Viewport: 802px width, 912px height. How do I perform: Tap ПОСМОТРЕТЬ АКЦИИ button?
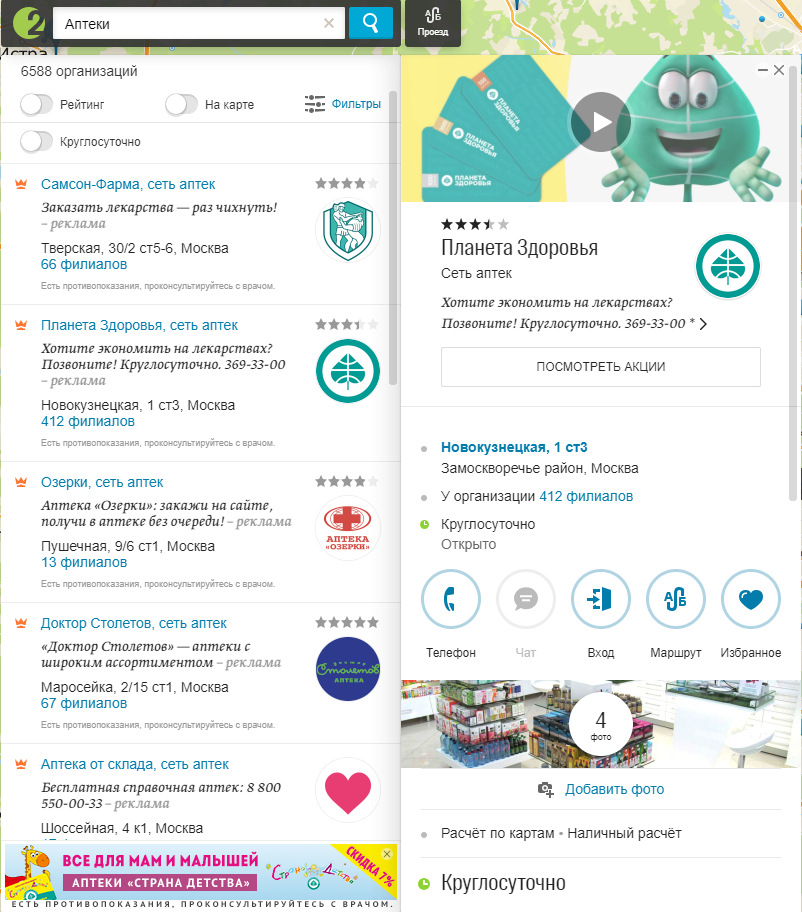tap(601, 366)
